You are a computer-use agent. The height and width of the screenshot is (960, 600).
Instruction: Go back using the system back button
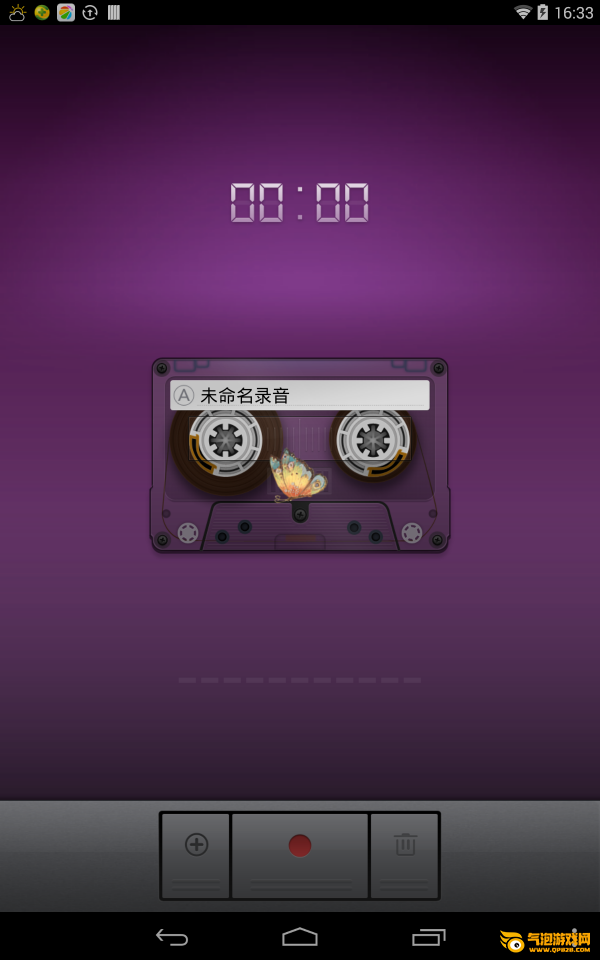pos(171,937)
